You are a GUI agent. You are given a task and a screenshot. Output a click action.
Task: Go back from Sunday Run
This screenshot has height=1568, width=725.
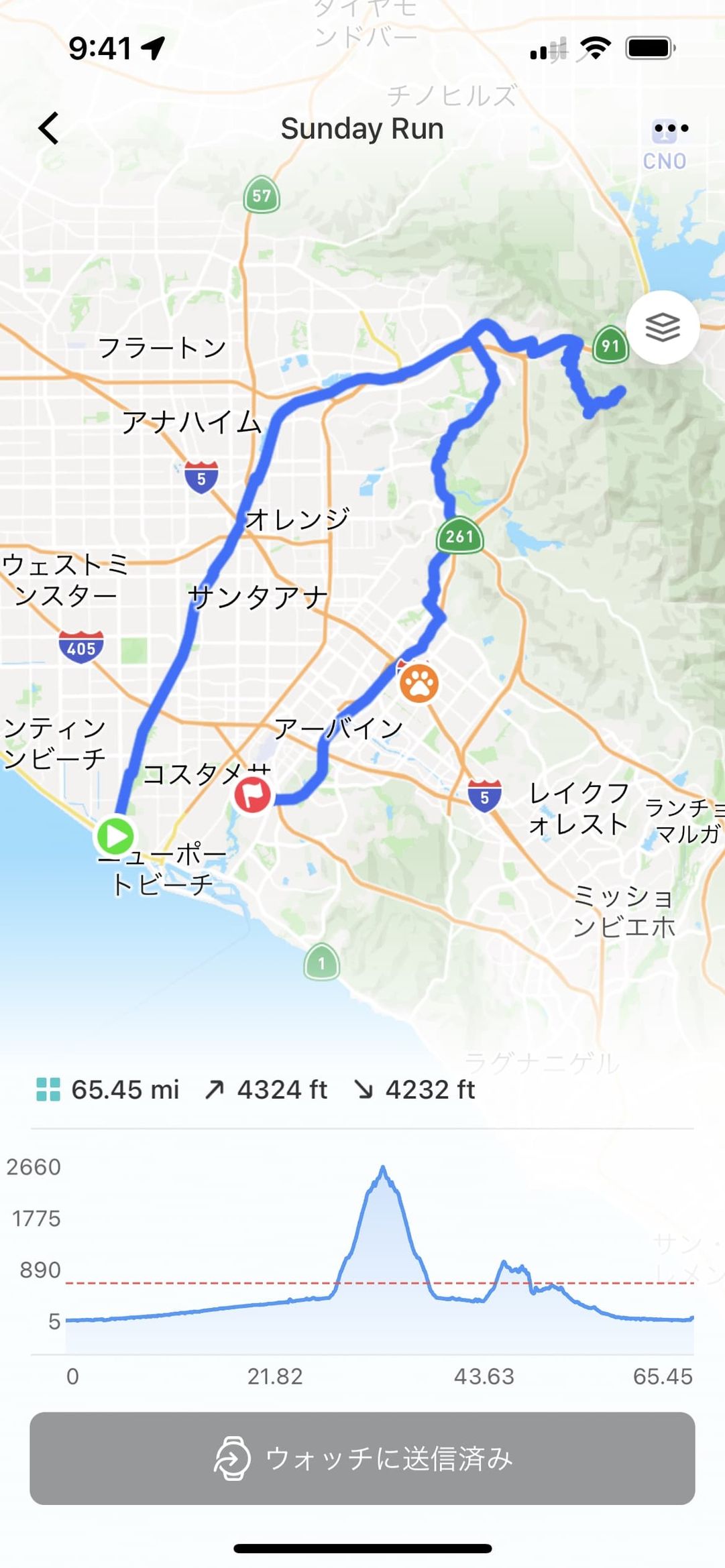click(49, 128)
